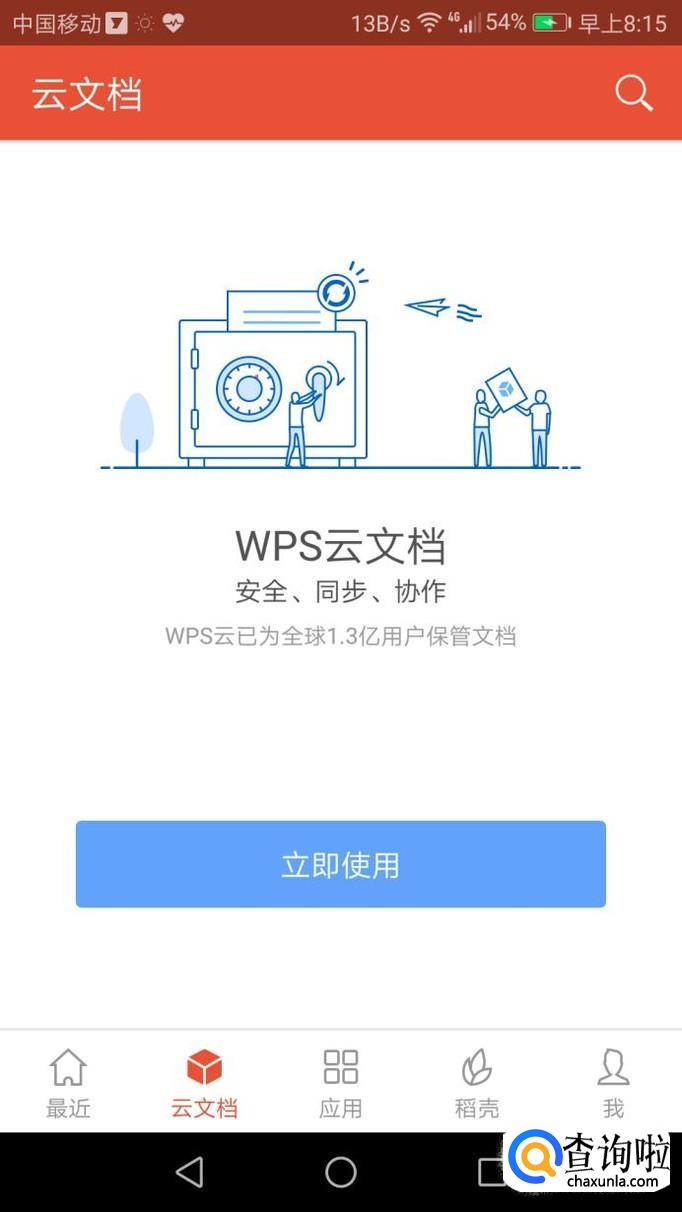Open the 应用 tab
This screenshot has width=682, height=1212.
coord(340,1082)
